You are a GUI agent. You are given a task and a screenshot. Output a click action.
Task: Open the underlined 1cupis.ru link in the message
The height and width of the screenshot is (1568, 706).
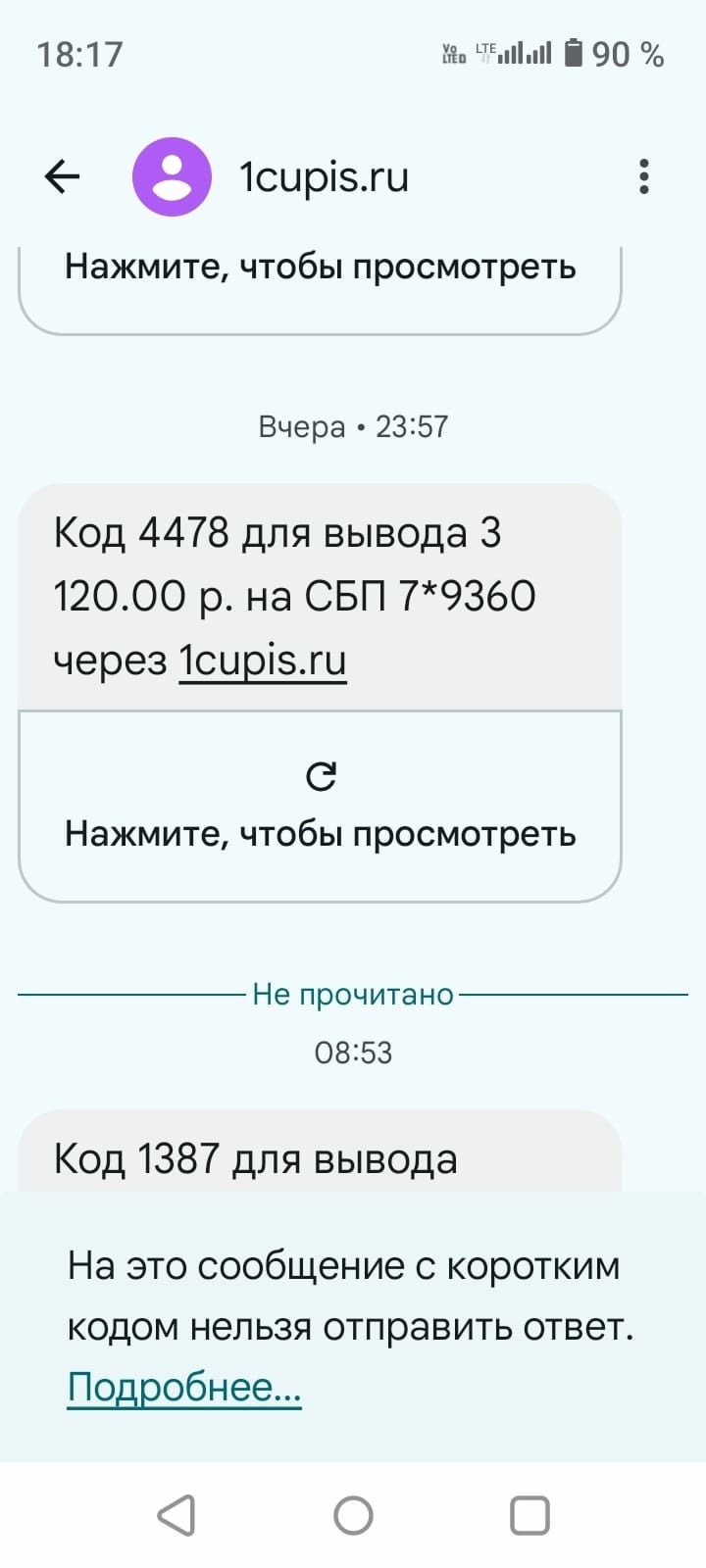pyautogui.click(x=263, y=661)
